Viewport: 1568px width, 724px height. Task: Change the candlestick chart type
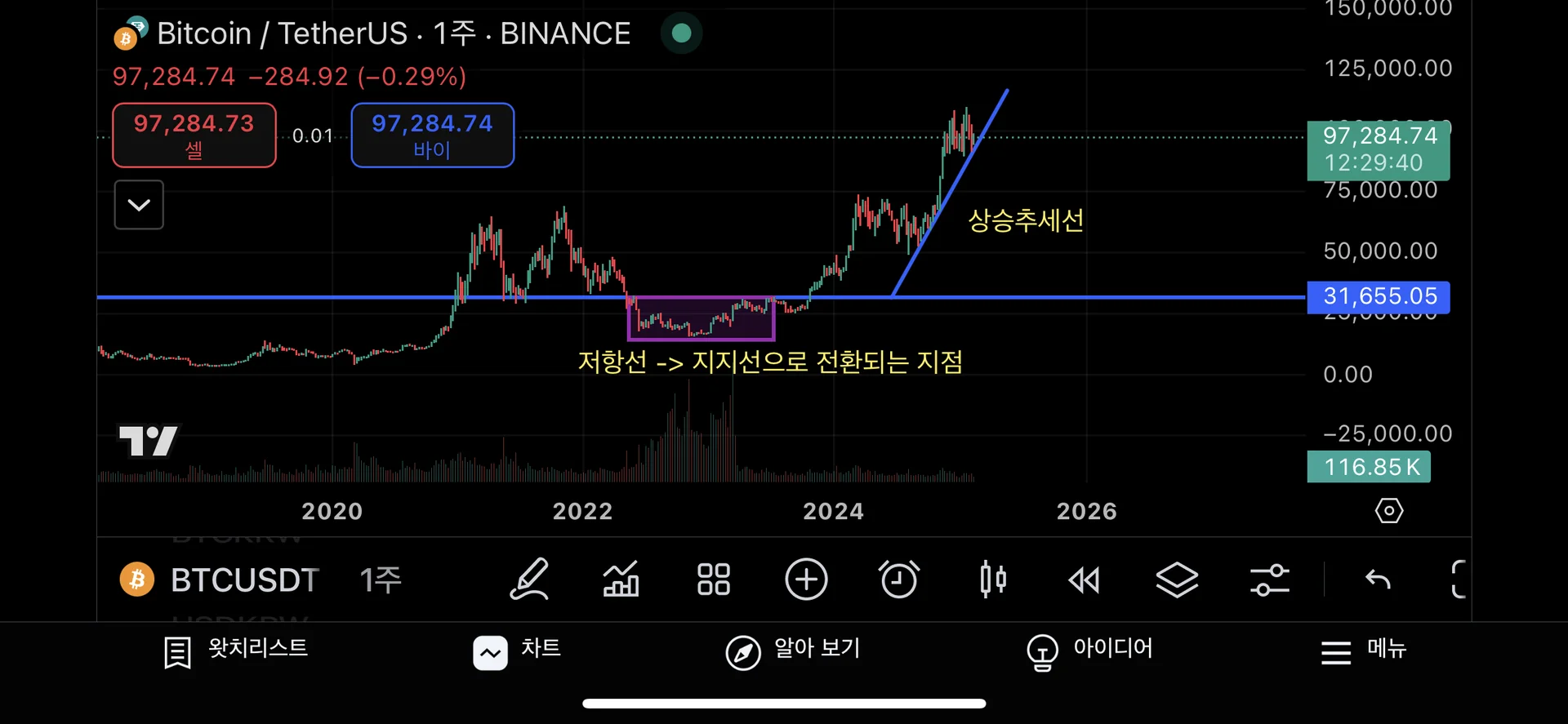992,580
